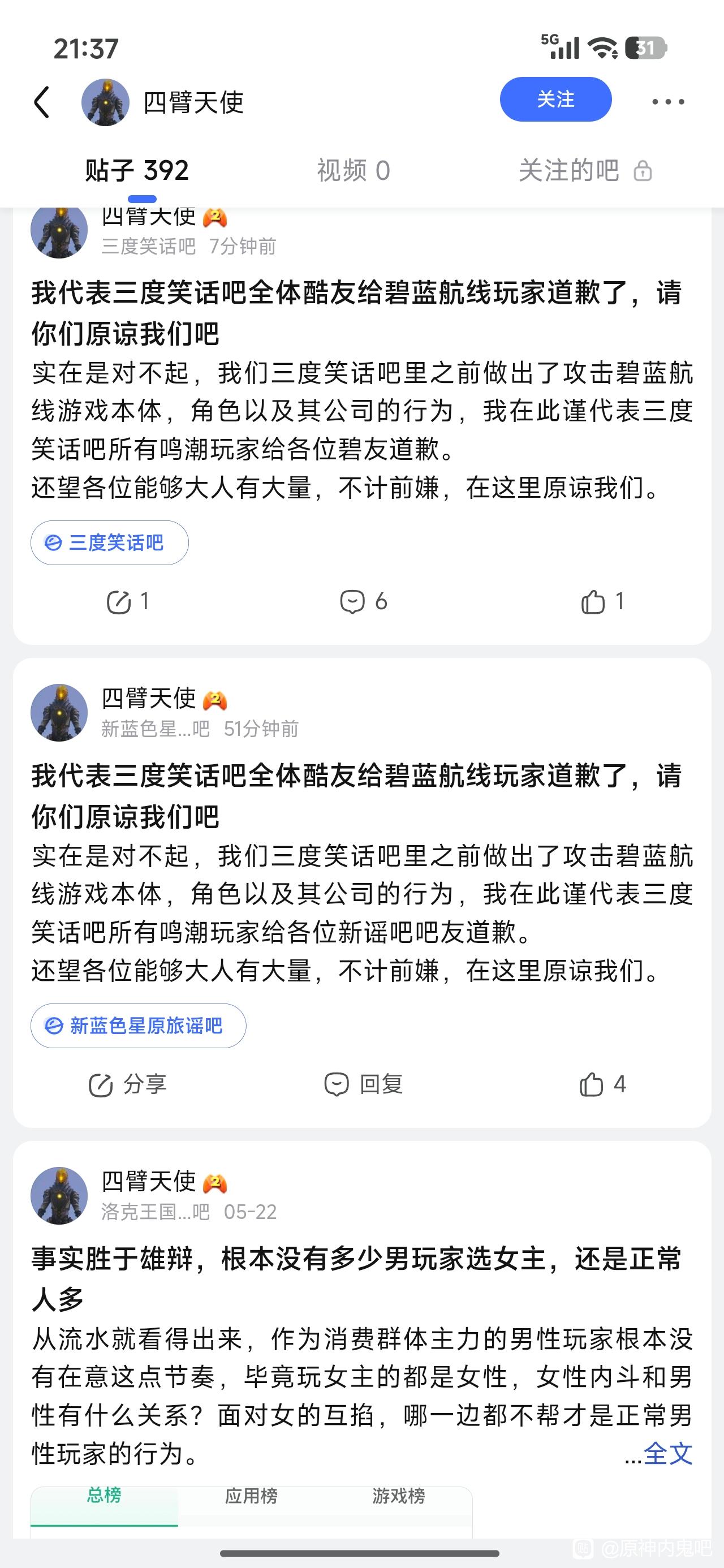Like the post from 51分钟前

602,1085
